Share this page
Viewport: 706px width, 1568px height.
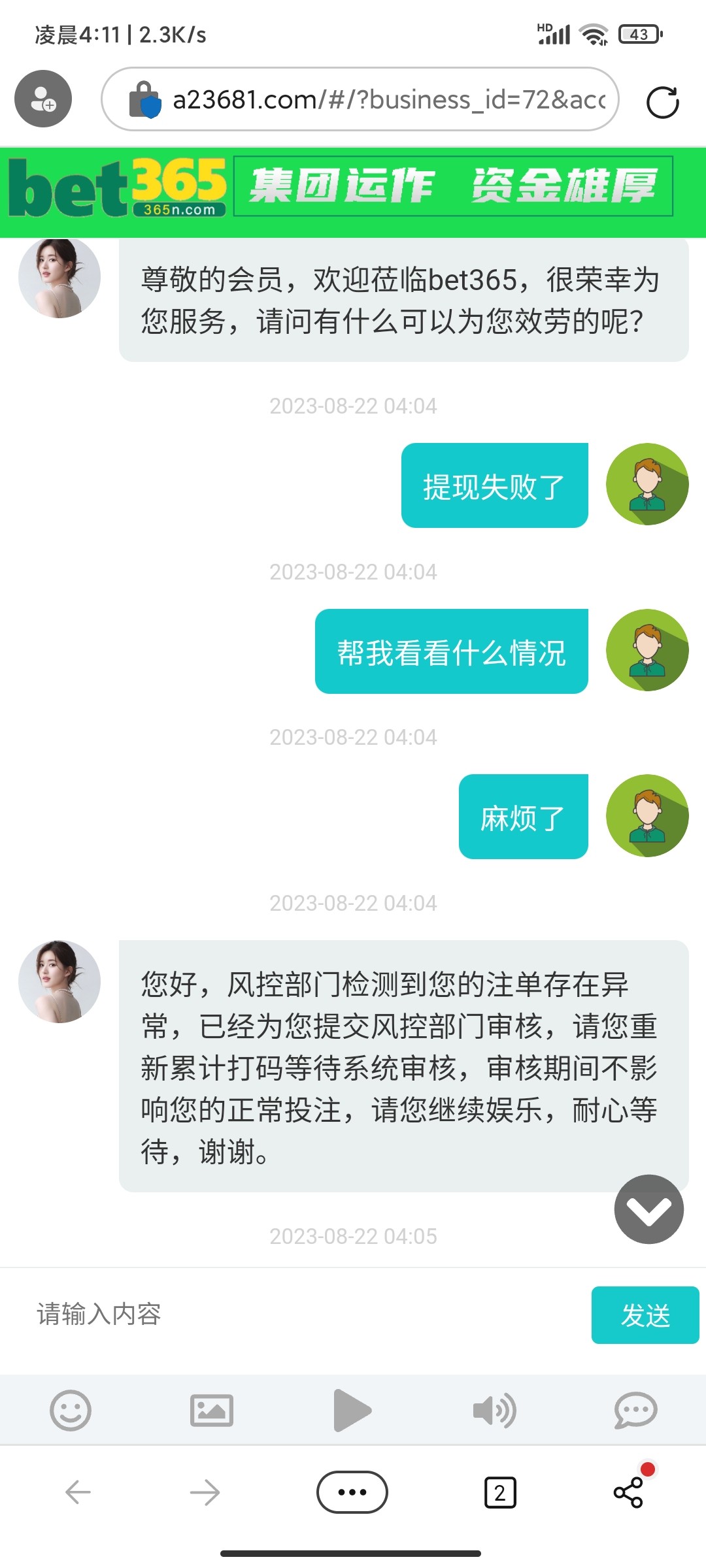pyautogui.click(x=629, y=1492)
